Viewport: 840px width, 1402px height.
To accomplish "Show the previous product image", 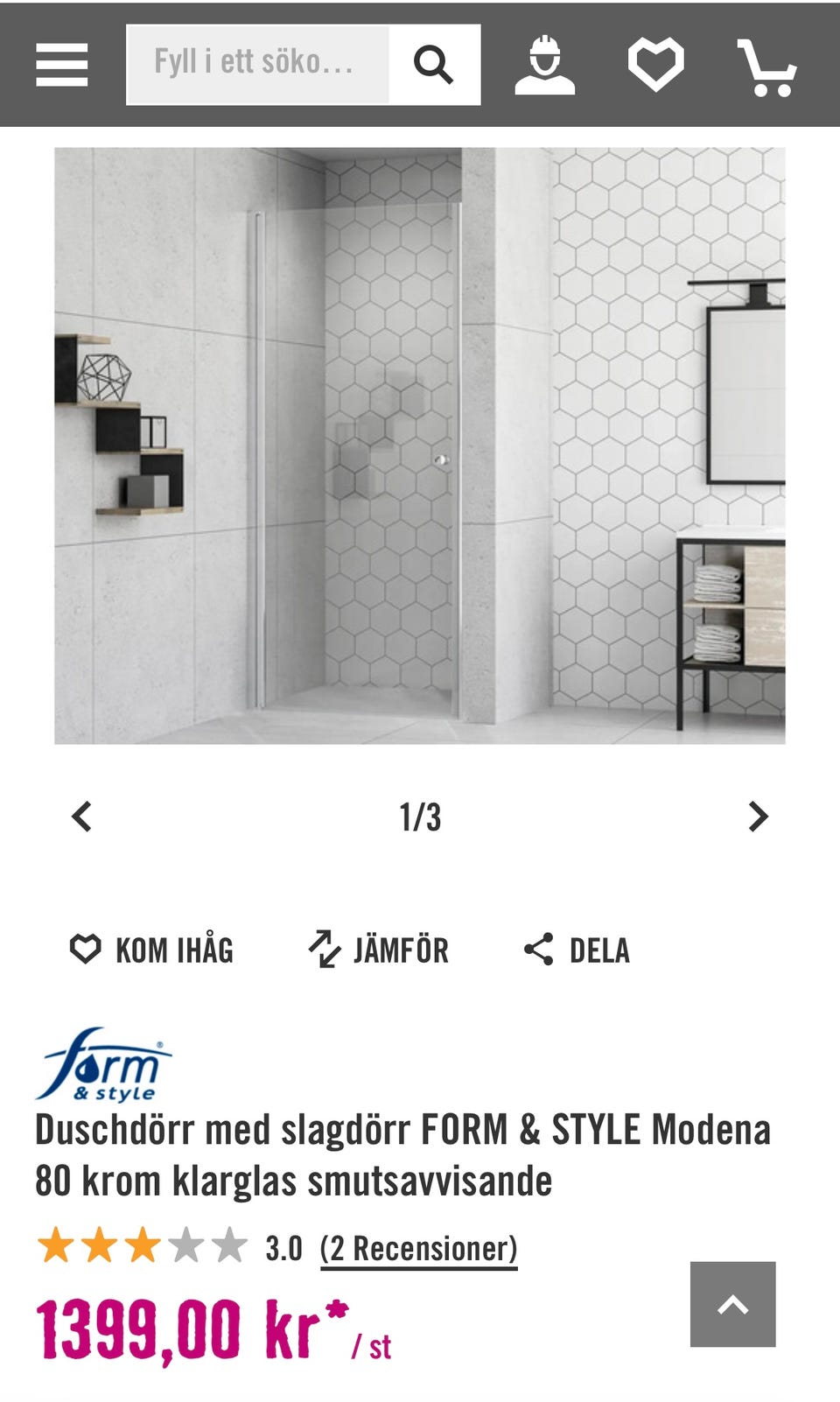I will point(80,817).
